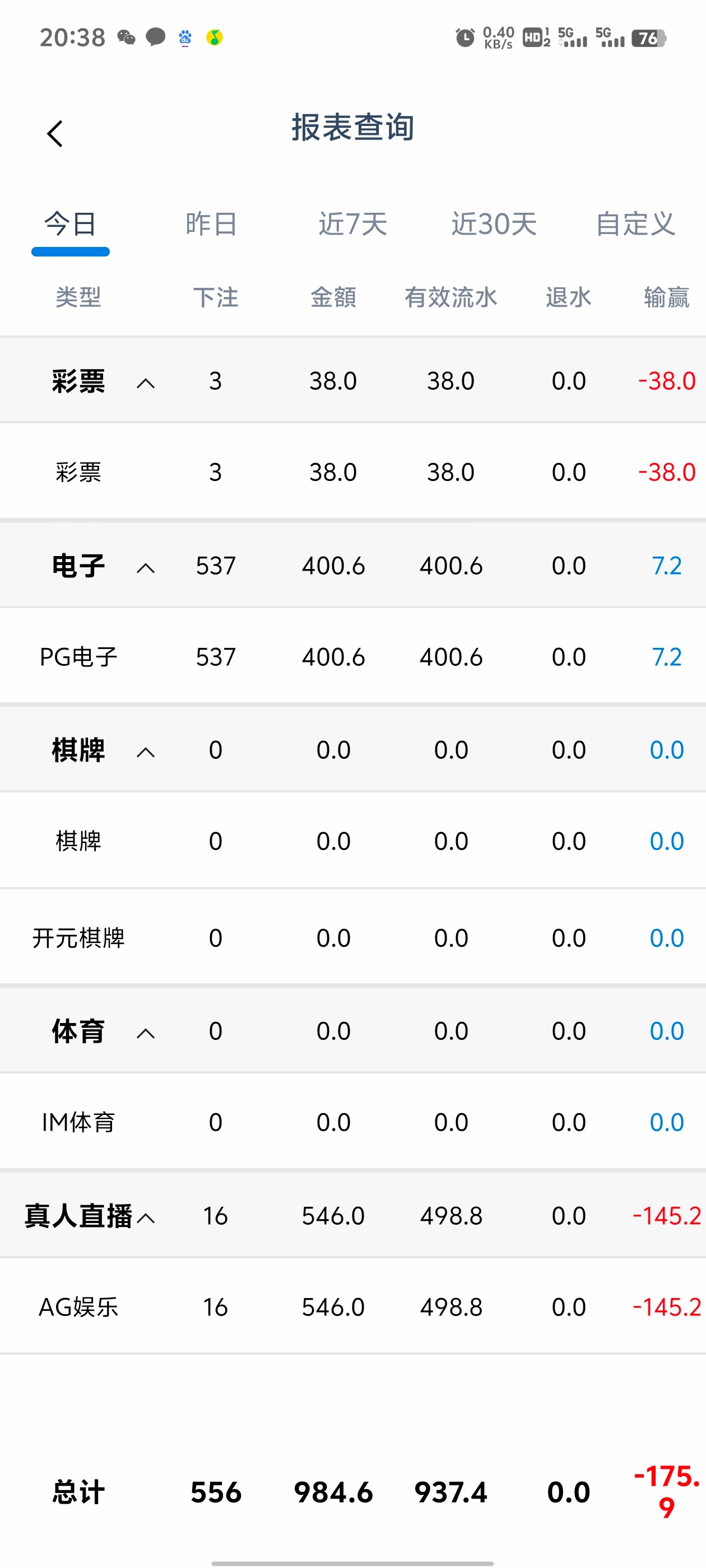Viewport: 706px width, 1568px height.
Task: Collapse the 电子 category section
Action: coord(146,568)
